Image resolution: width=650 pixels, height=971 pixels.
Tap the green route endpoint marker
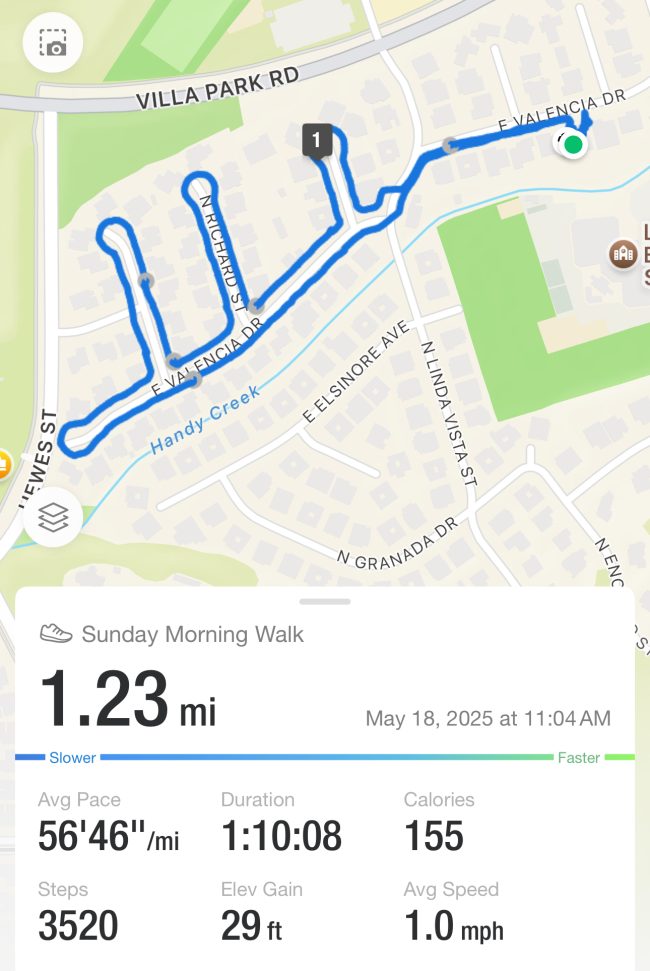tap(573, 145)
